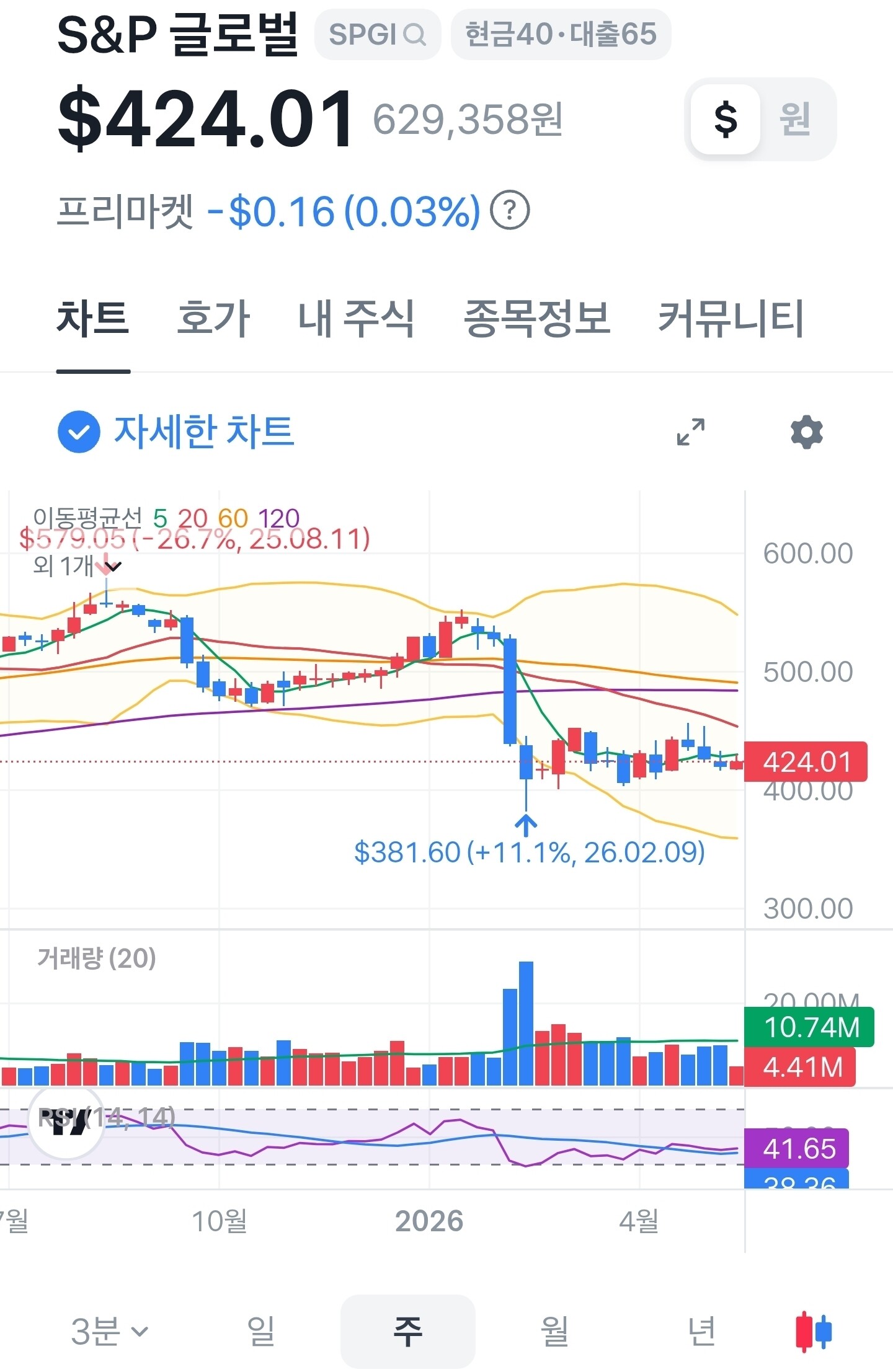Toggle the 자세한 차트 checkbox
Viewport: 893px width, 1372px height.
(79, 432)
